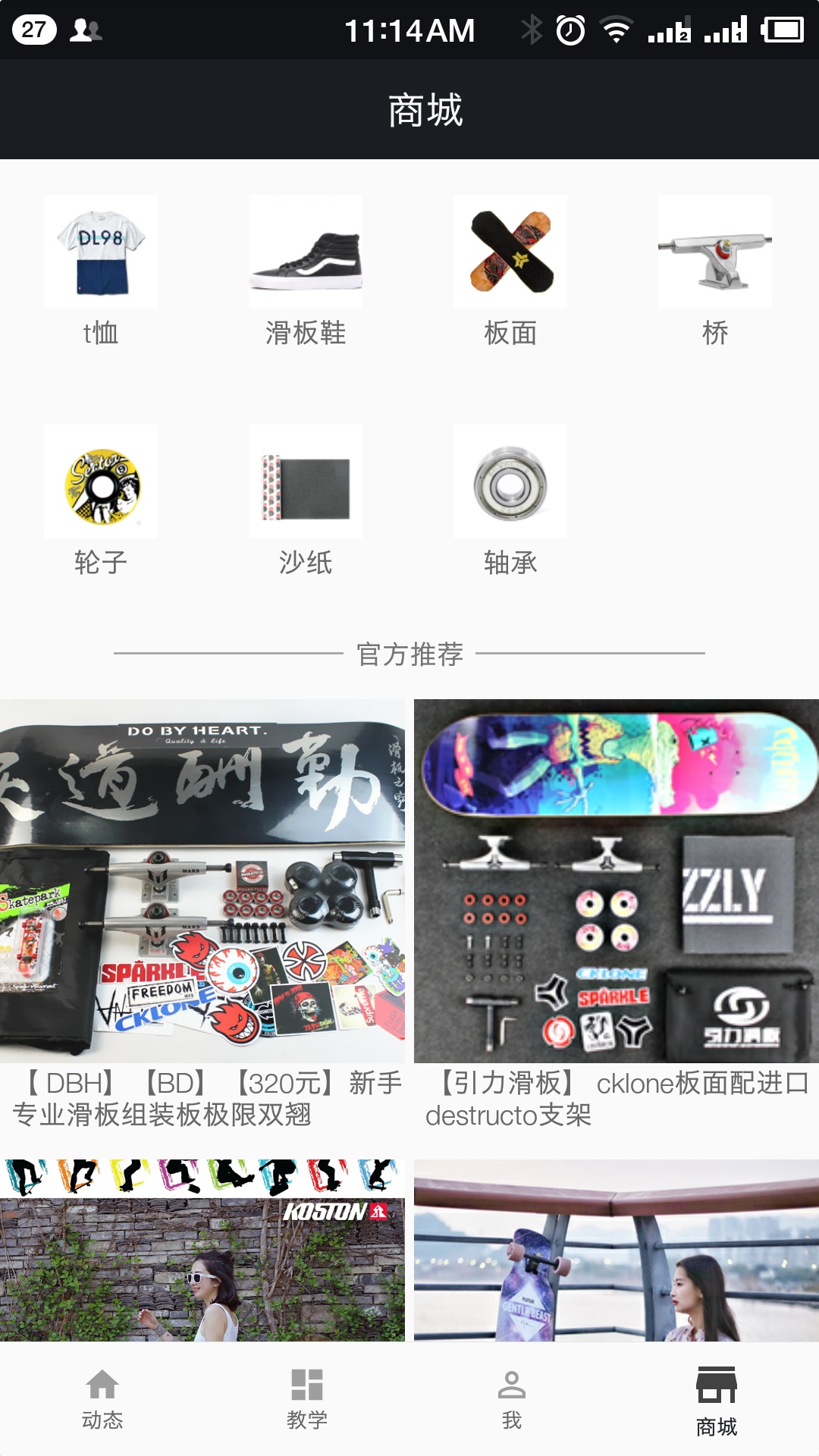Screen dimensions: 819x1456
Task: Go to the 教学 tab
Action: click(x=307, y=1399)
